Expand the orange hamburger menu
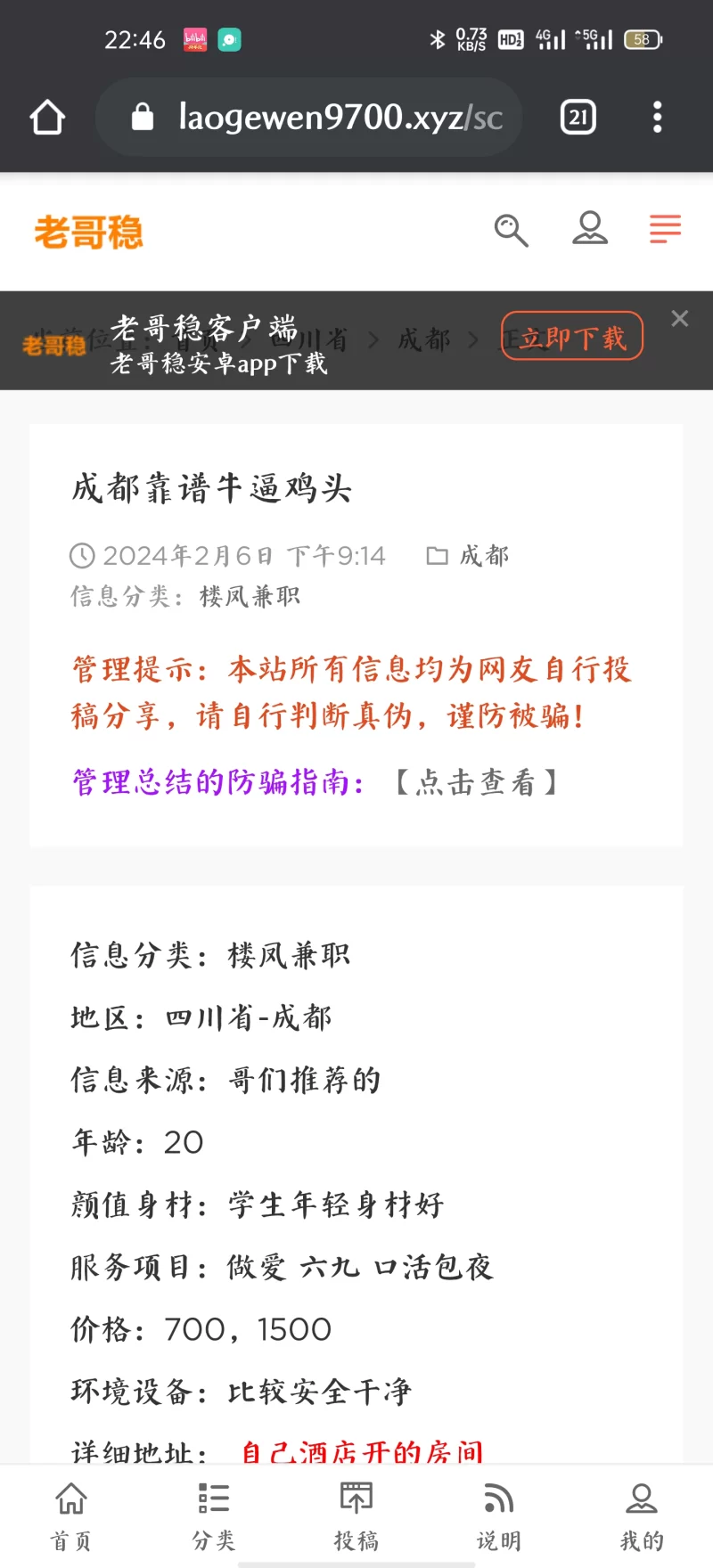The image size is (713, 1568). [x=665, y=229]
